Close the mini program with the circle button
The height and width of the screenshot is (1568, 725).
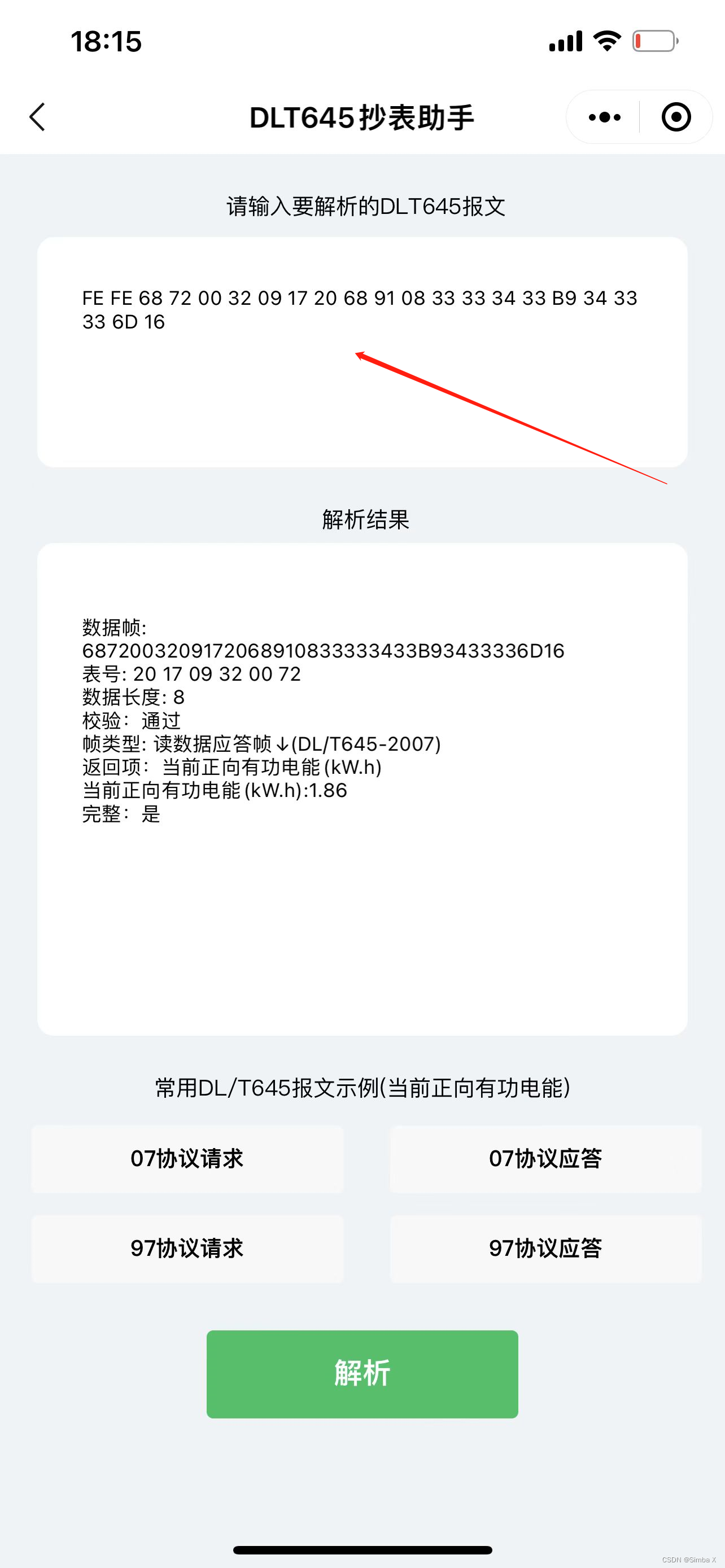(676, 117)
